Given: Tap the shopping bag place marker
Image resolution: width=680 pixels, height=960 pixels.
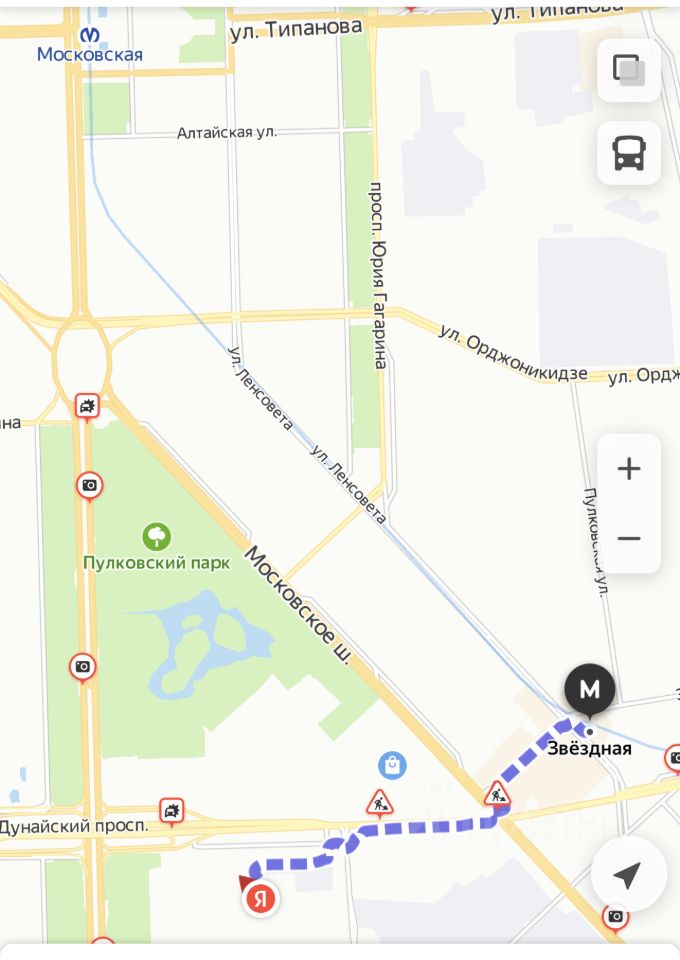Looking at the screenshot, I should click(392, 766).
